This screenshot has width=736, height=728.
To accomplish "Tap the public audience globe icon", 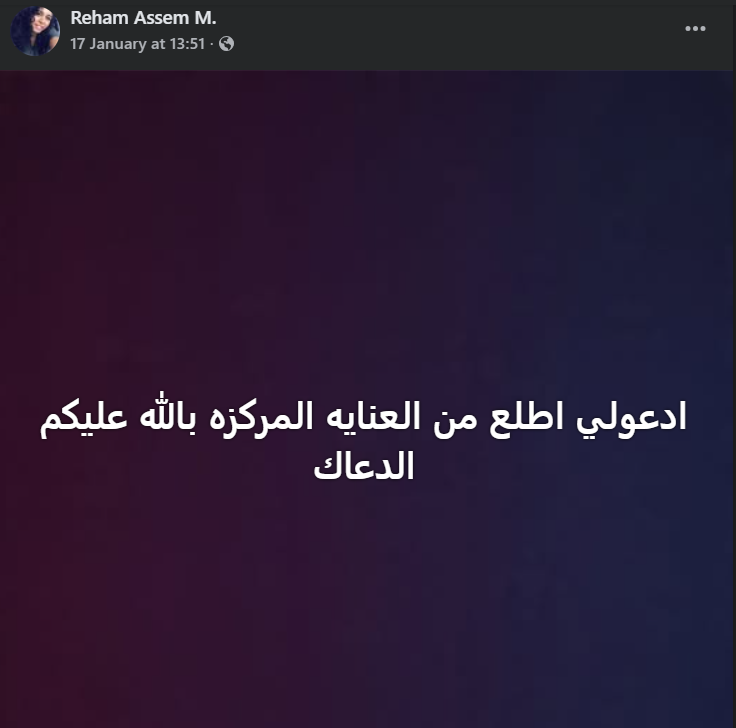I will click(227, 44).
